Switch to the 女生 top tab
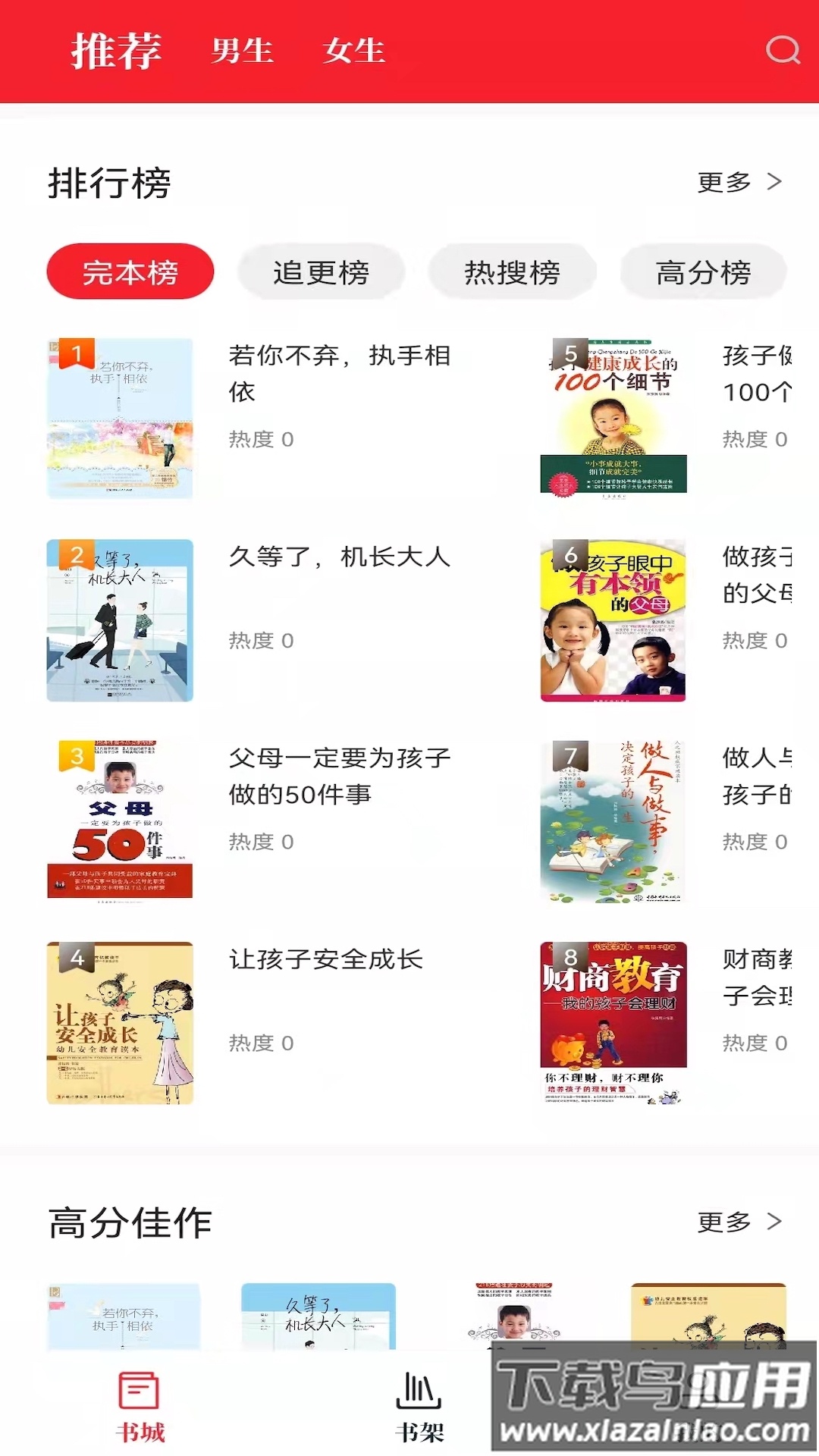 354,51
